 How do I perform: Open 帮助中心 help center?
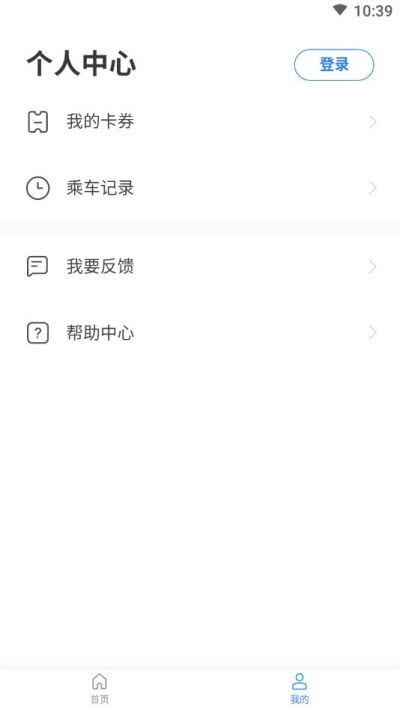(x=200, y=333)
